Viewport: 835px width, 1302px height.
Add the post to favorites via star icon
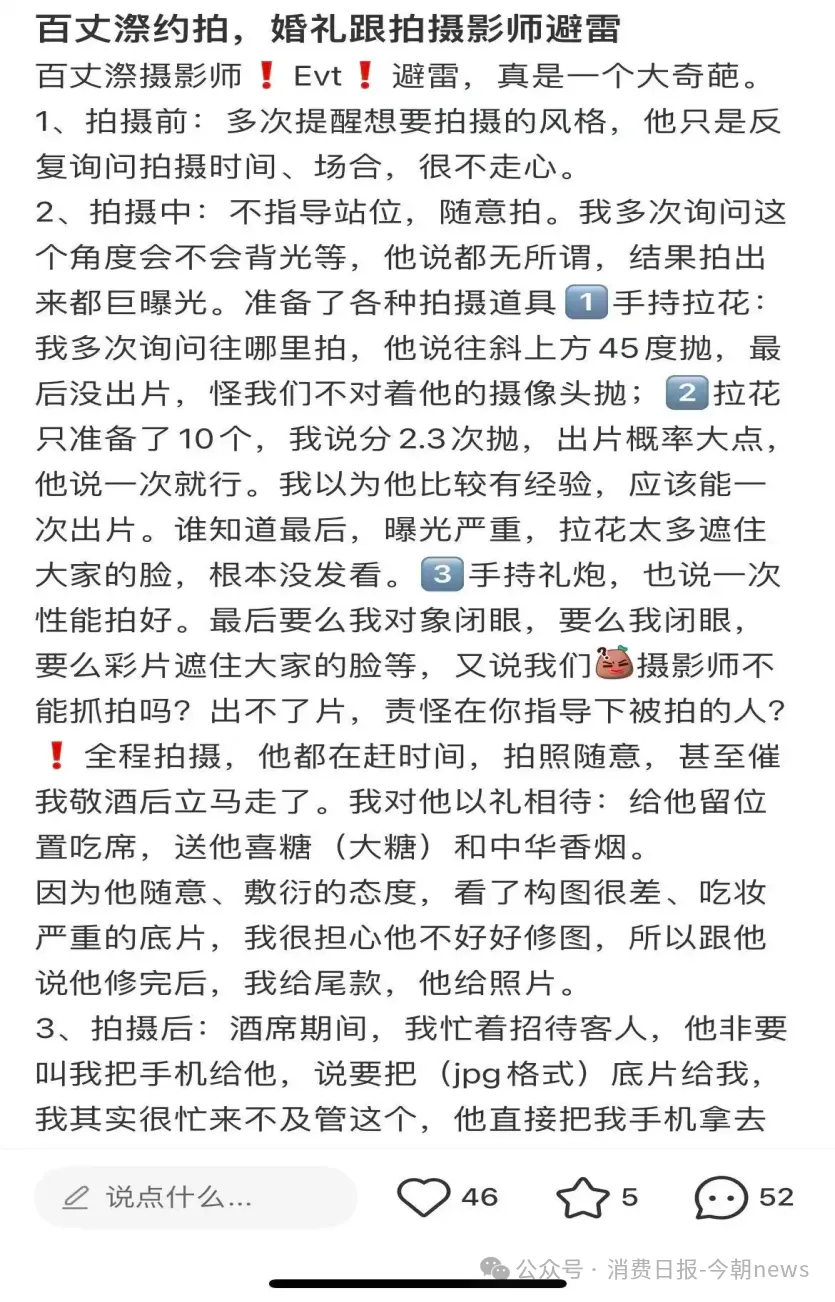(x=583, y=1197)
